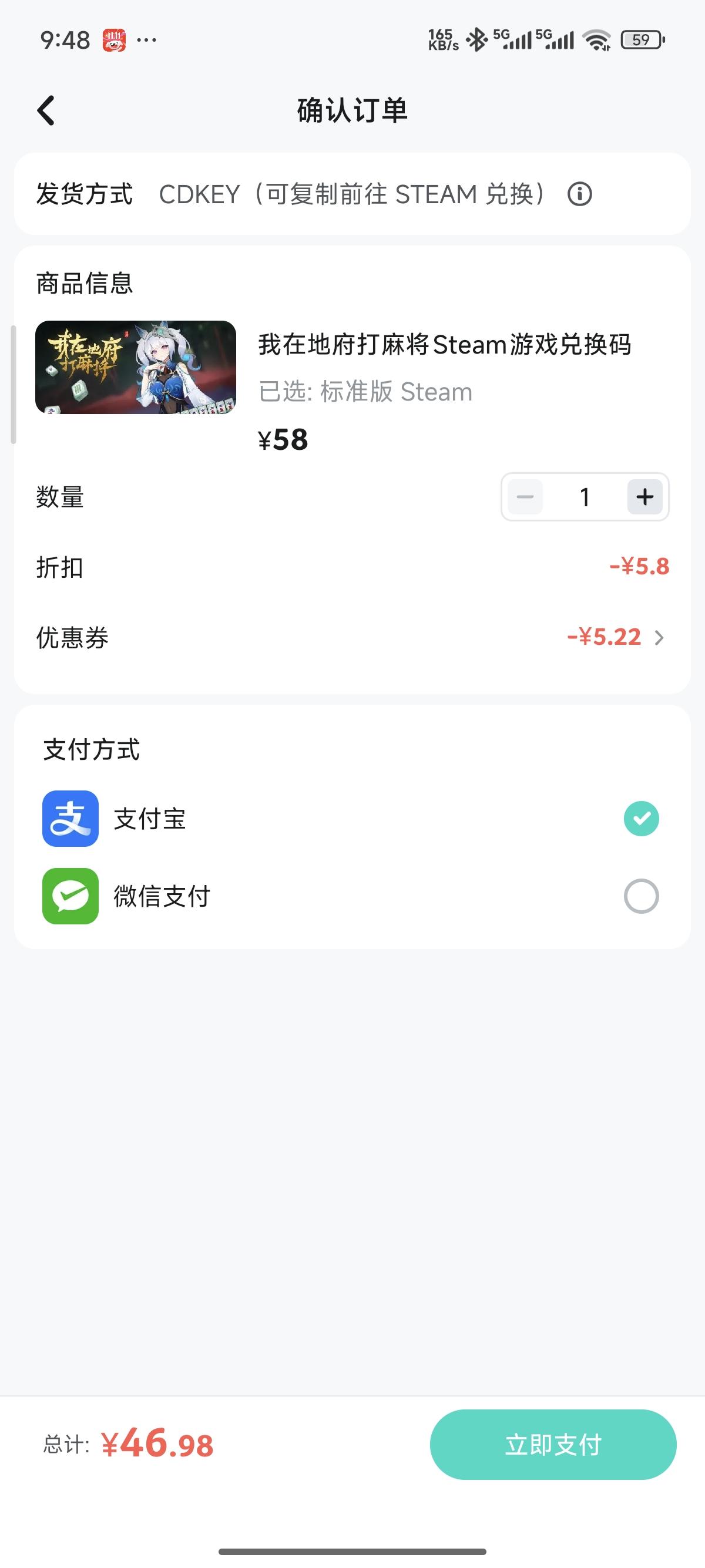Tap the info icon next to CDKEY shipping method
The height and width of the screenshot is (1568, 705).
point(580,195)
